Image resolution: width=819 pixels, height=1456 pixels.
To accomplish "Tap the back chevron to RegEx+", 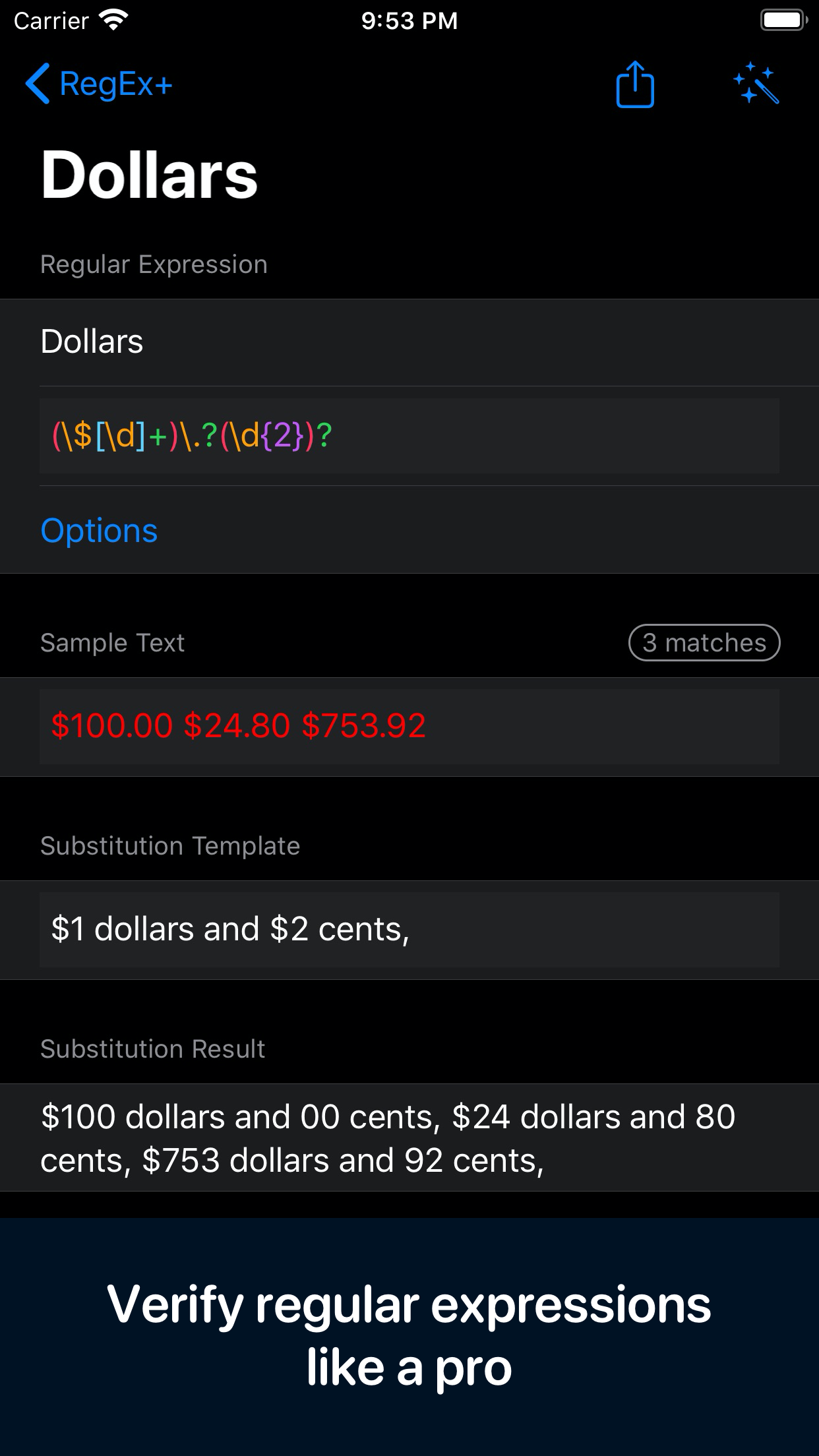I will [40, 84].
